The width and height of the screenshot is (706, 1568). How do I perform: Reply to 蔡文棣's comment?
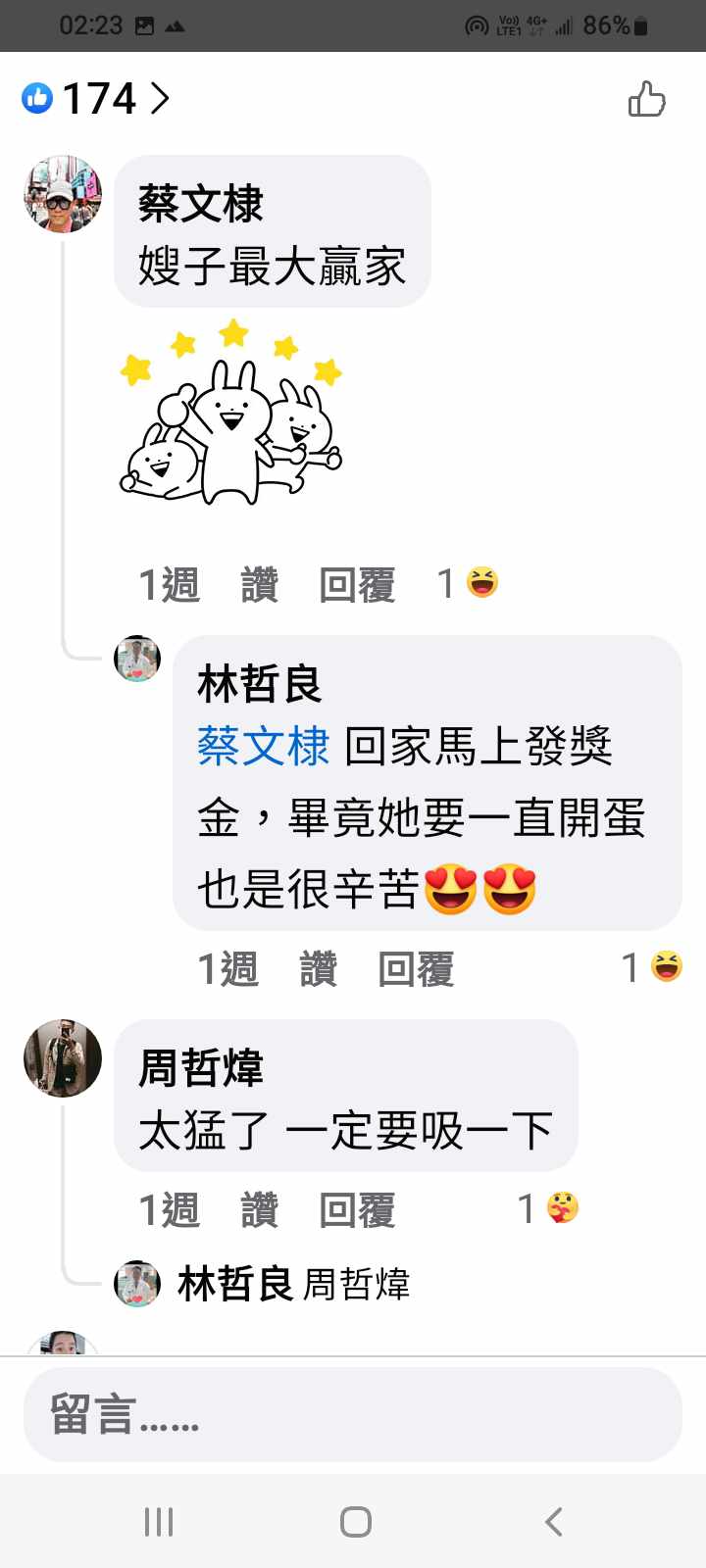357,585
